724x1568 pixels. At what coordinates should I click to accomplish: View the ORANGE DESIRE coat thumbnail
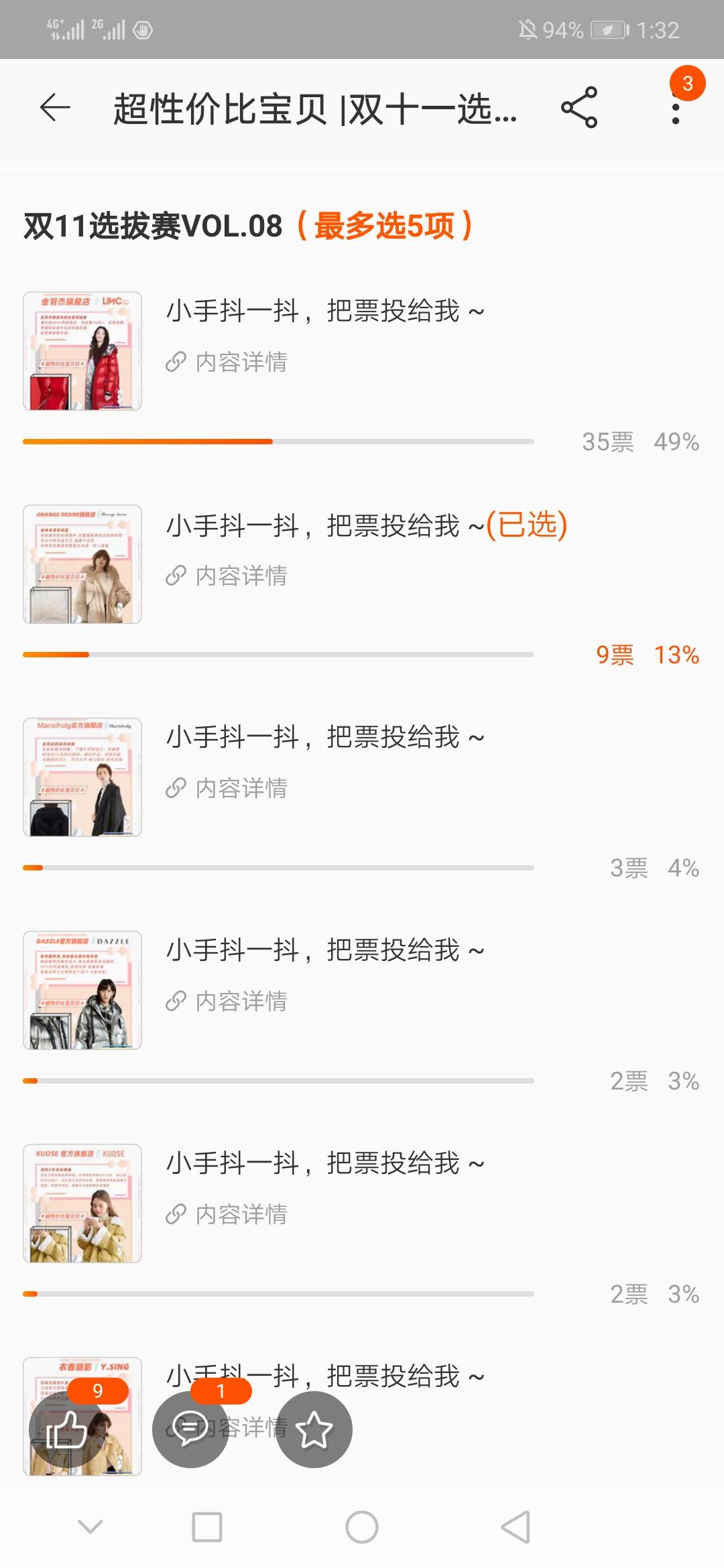point(82,564)
